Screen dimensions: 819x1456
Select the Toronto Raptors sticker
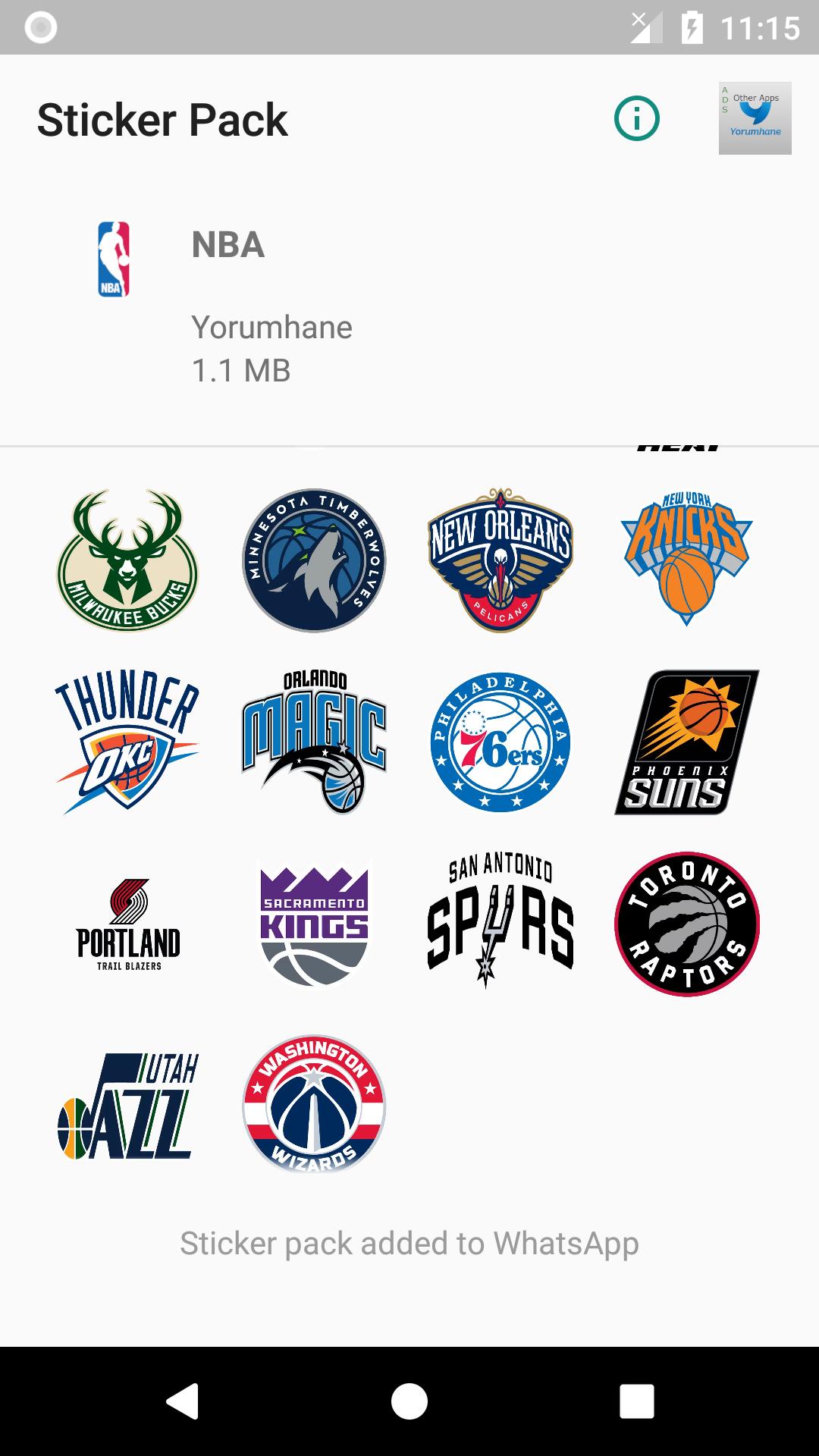[686, 924]
